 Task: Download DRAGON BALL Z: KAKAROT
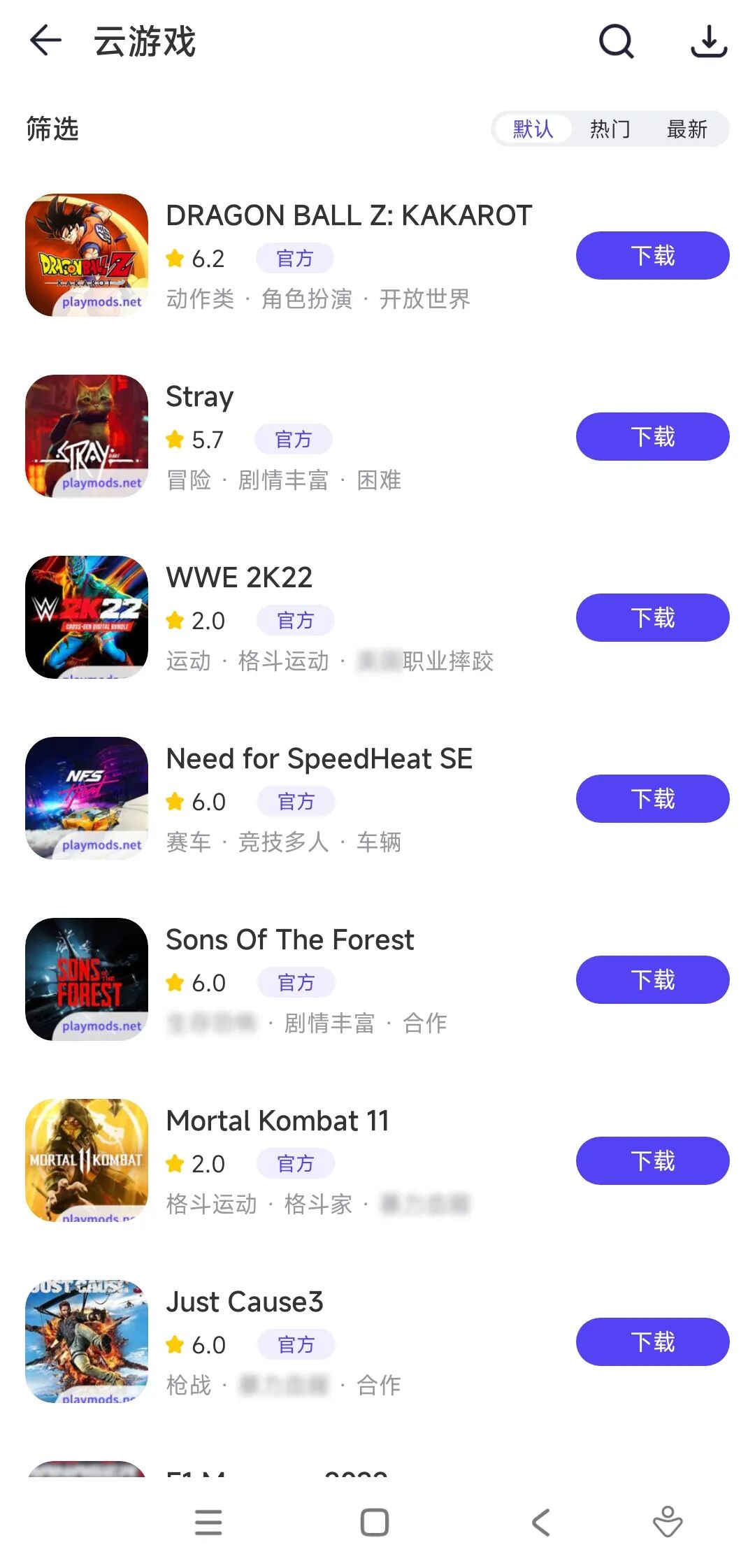point(652,256)
